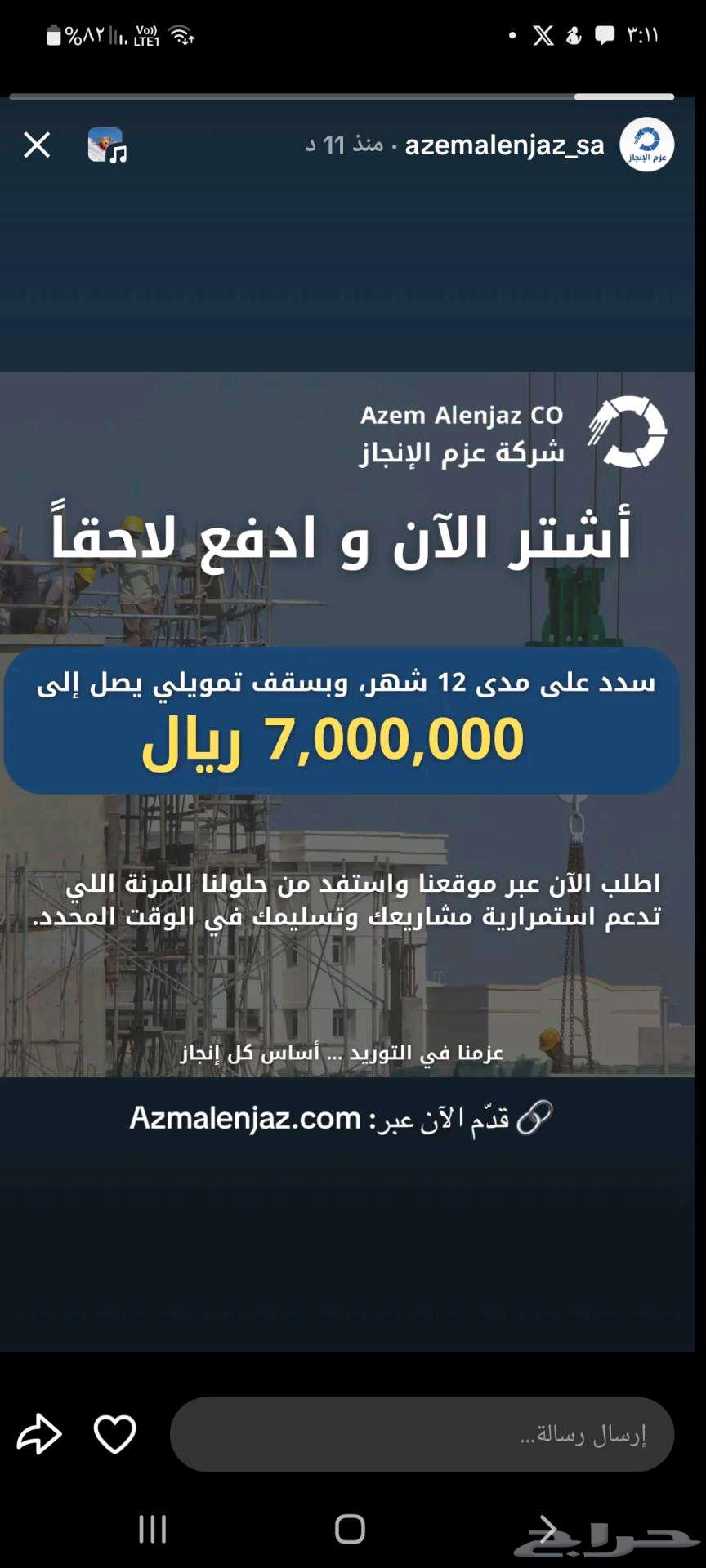
Task: Focus the send message field
Action: (x=422, y=1434)
